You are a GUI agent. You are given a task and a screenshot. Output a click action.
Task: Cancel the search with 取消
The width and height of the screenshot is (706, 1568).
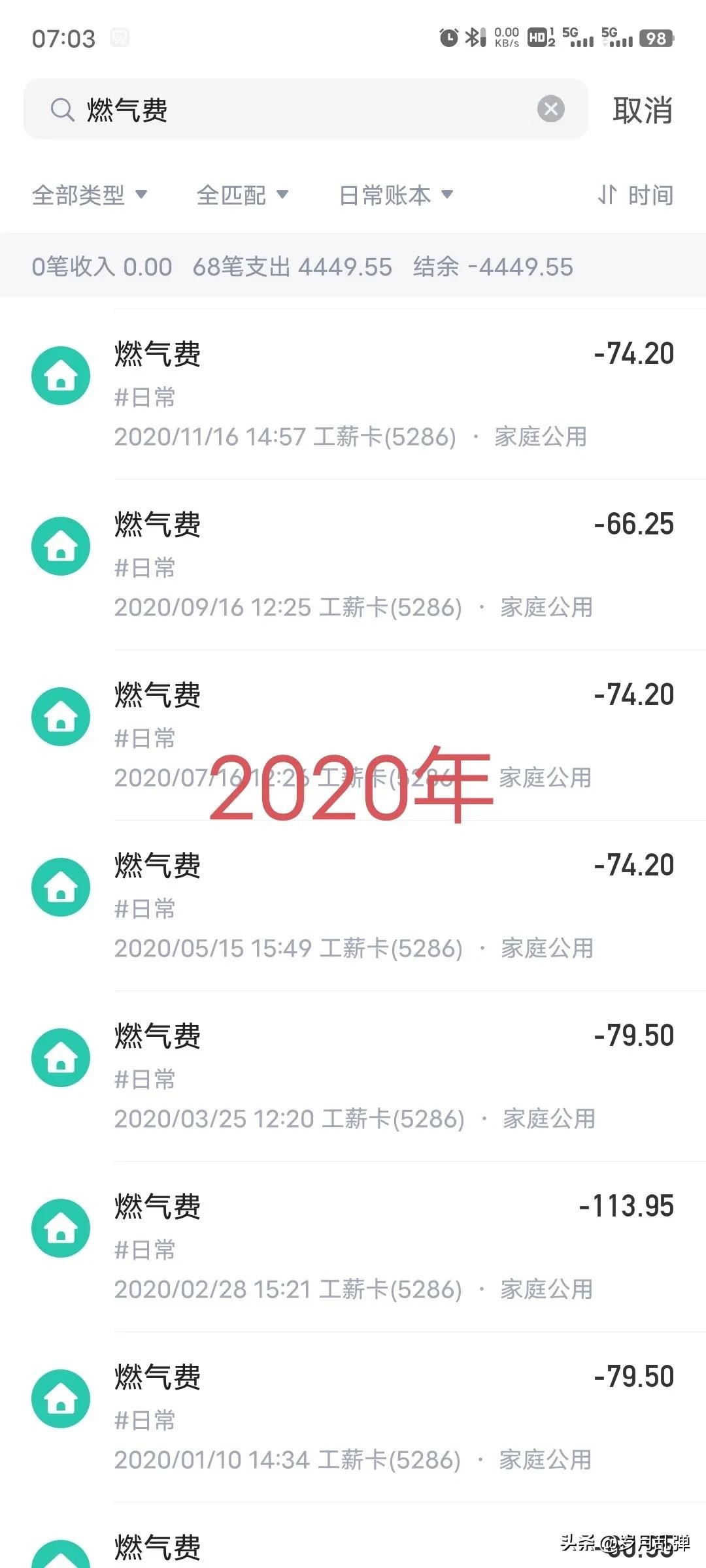[x=643, y=110]
